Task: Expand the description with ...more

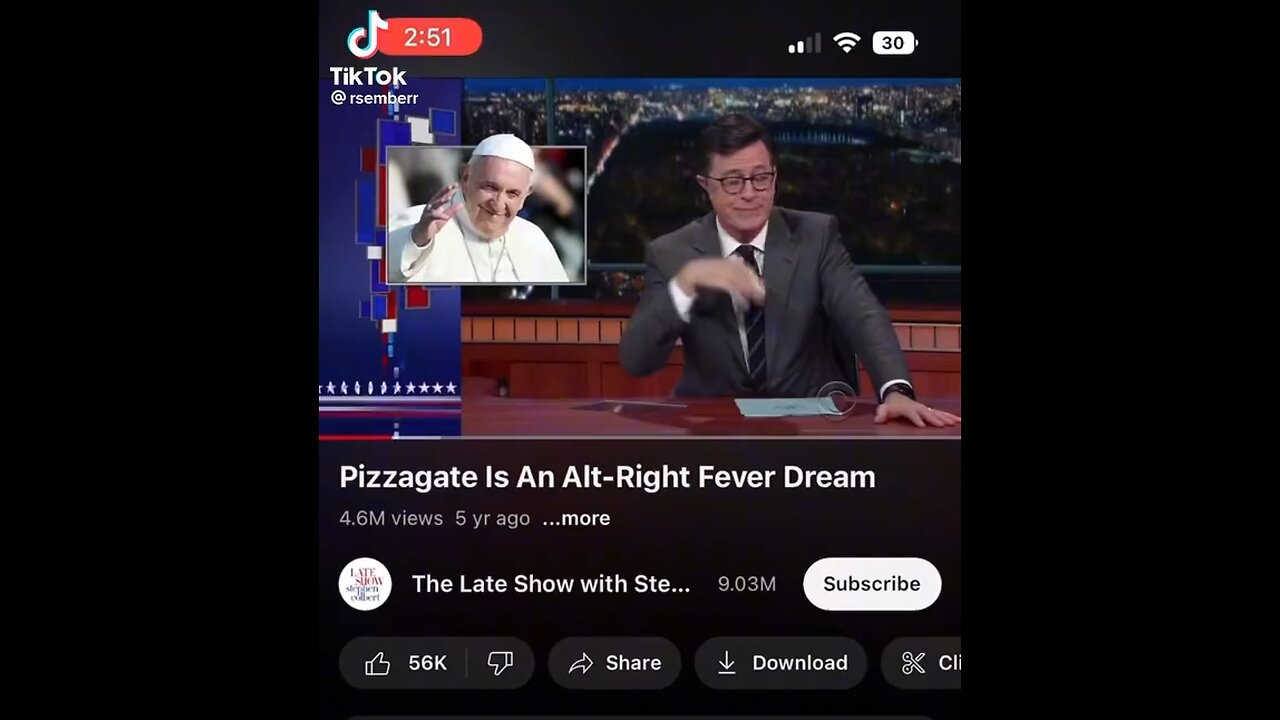Action: (576, 518)
